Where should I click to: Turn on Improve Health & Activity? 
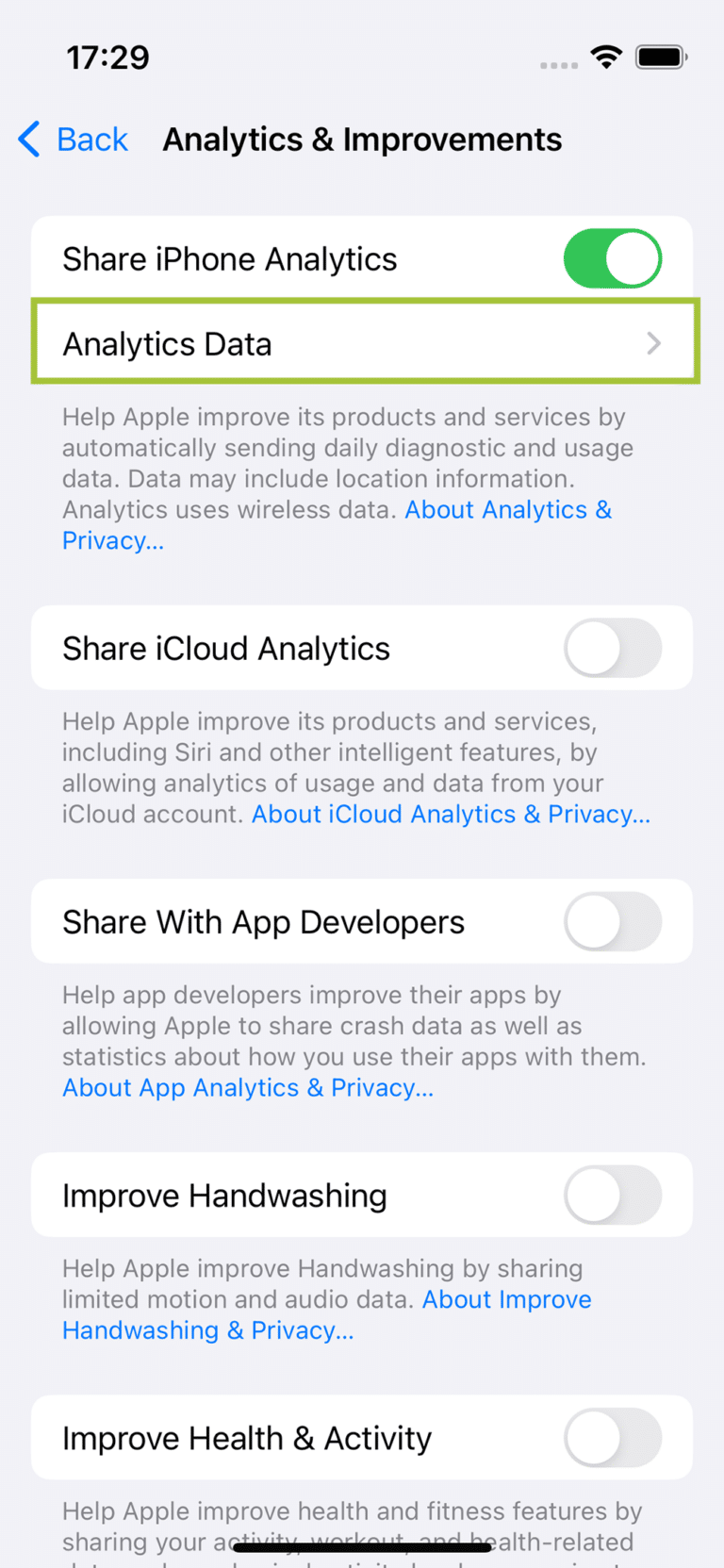(x=613, y=1438)
